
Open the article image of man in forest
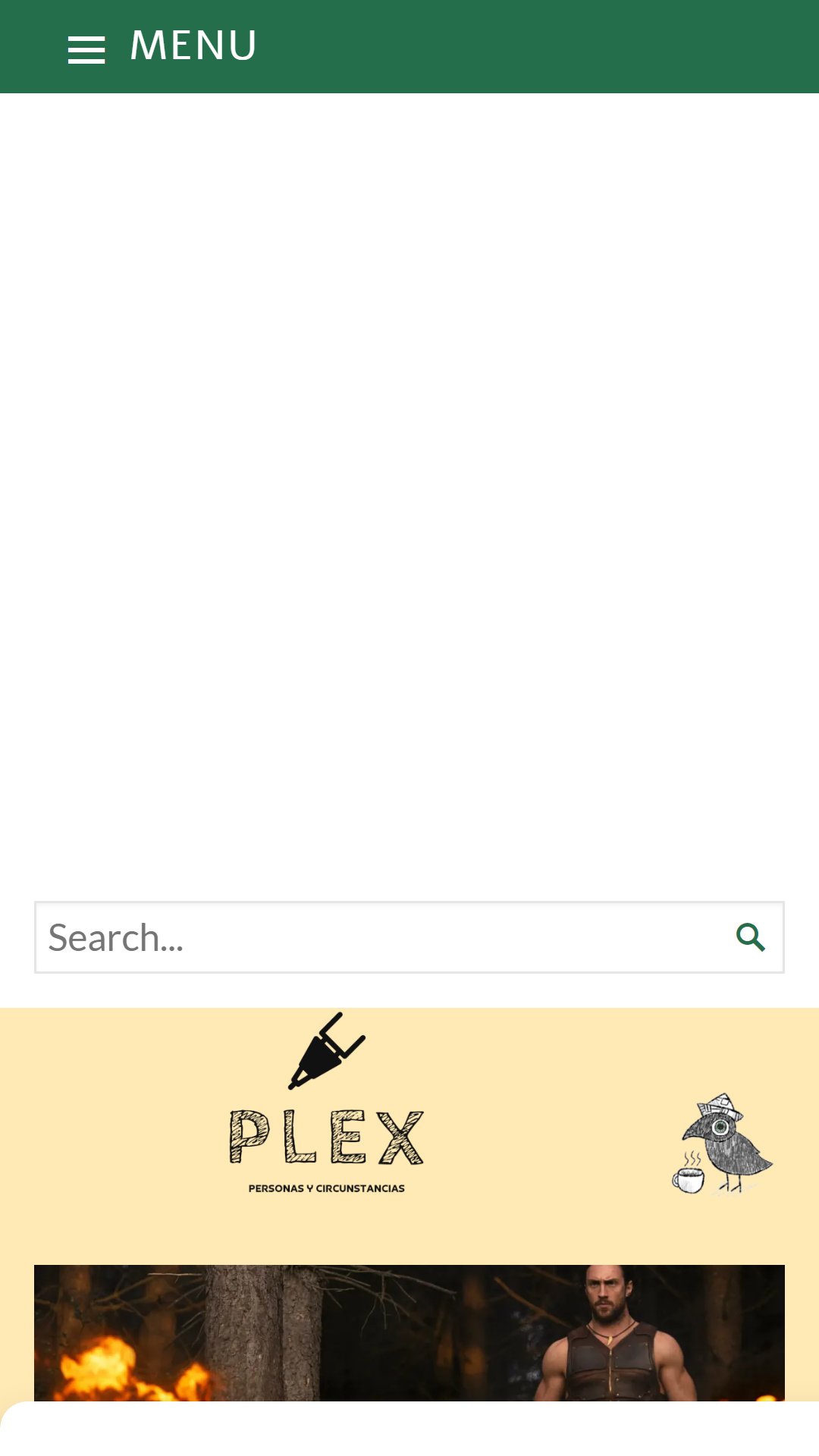[409, 1332]
